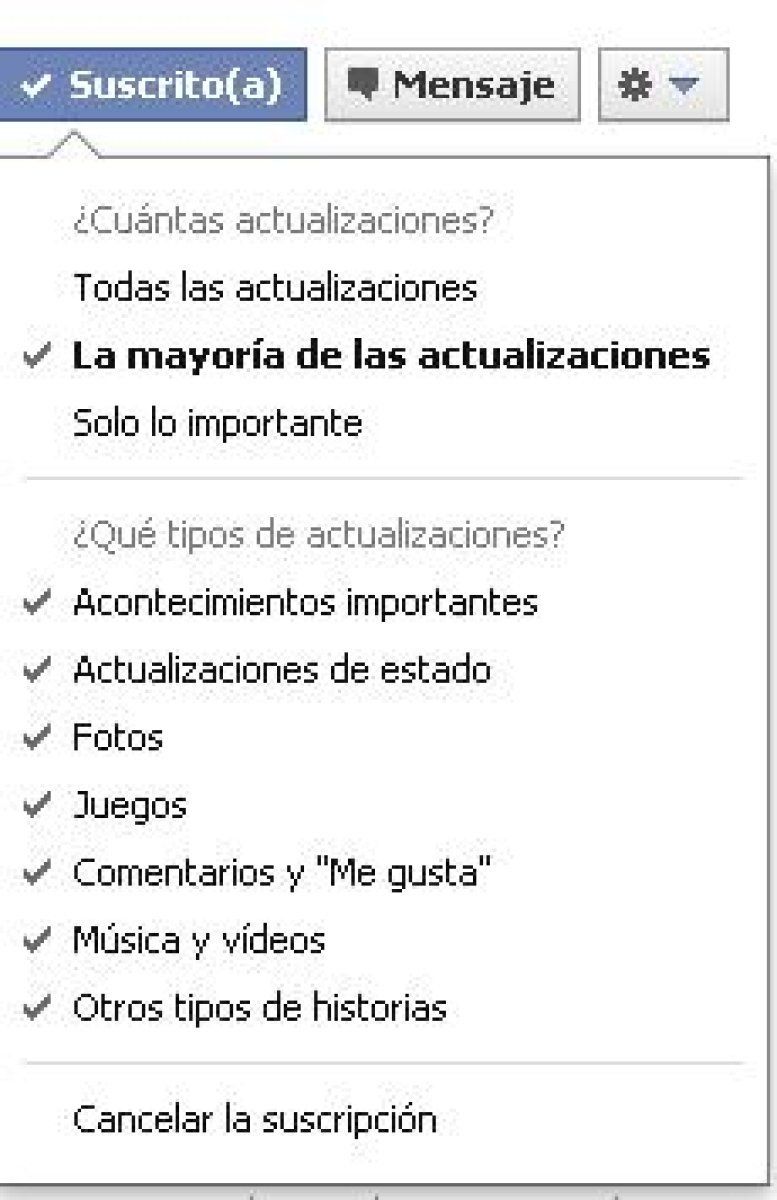Image resolution: width=777 pixels, height=1200 pixels.
Task: Choose La mayoría de las actualizaciones
Action: pos(390,357)
